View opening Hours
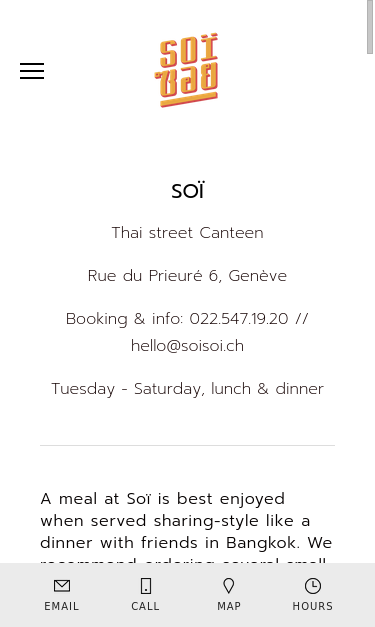Screen dimensions: 375x627 (313, 595)
